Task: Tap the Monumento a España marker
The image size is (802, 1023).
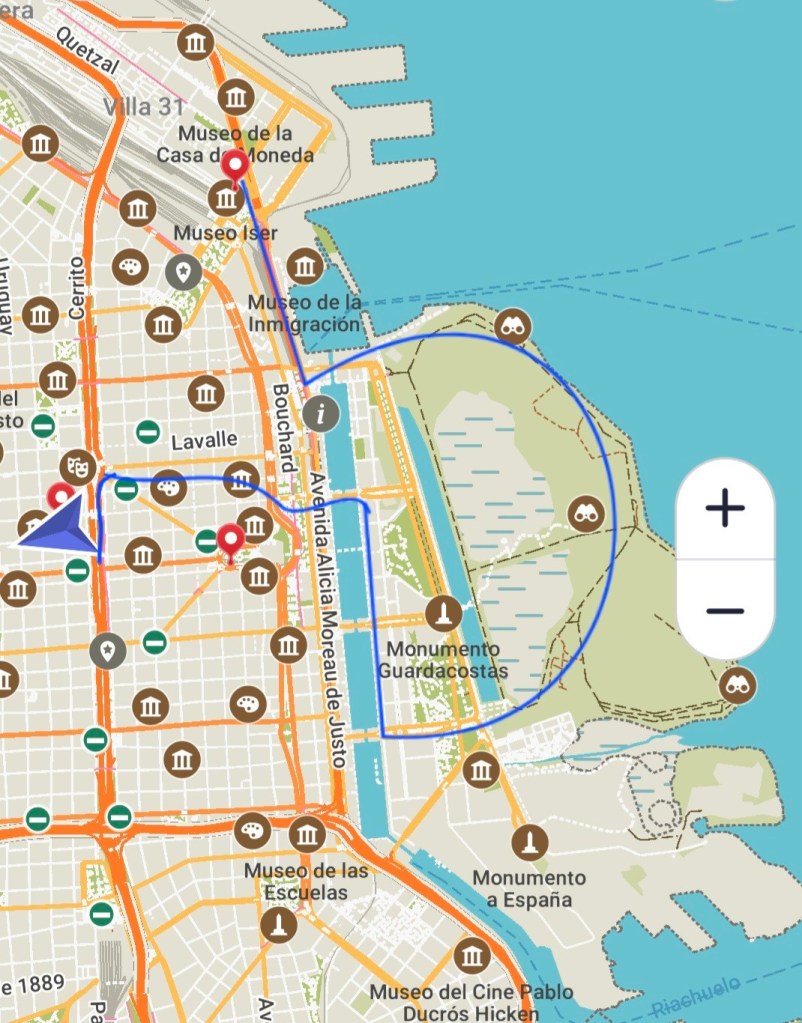Action: [x=530, y=842]
